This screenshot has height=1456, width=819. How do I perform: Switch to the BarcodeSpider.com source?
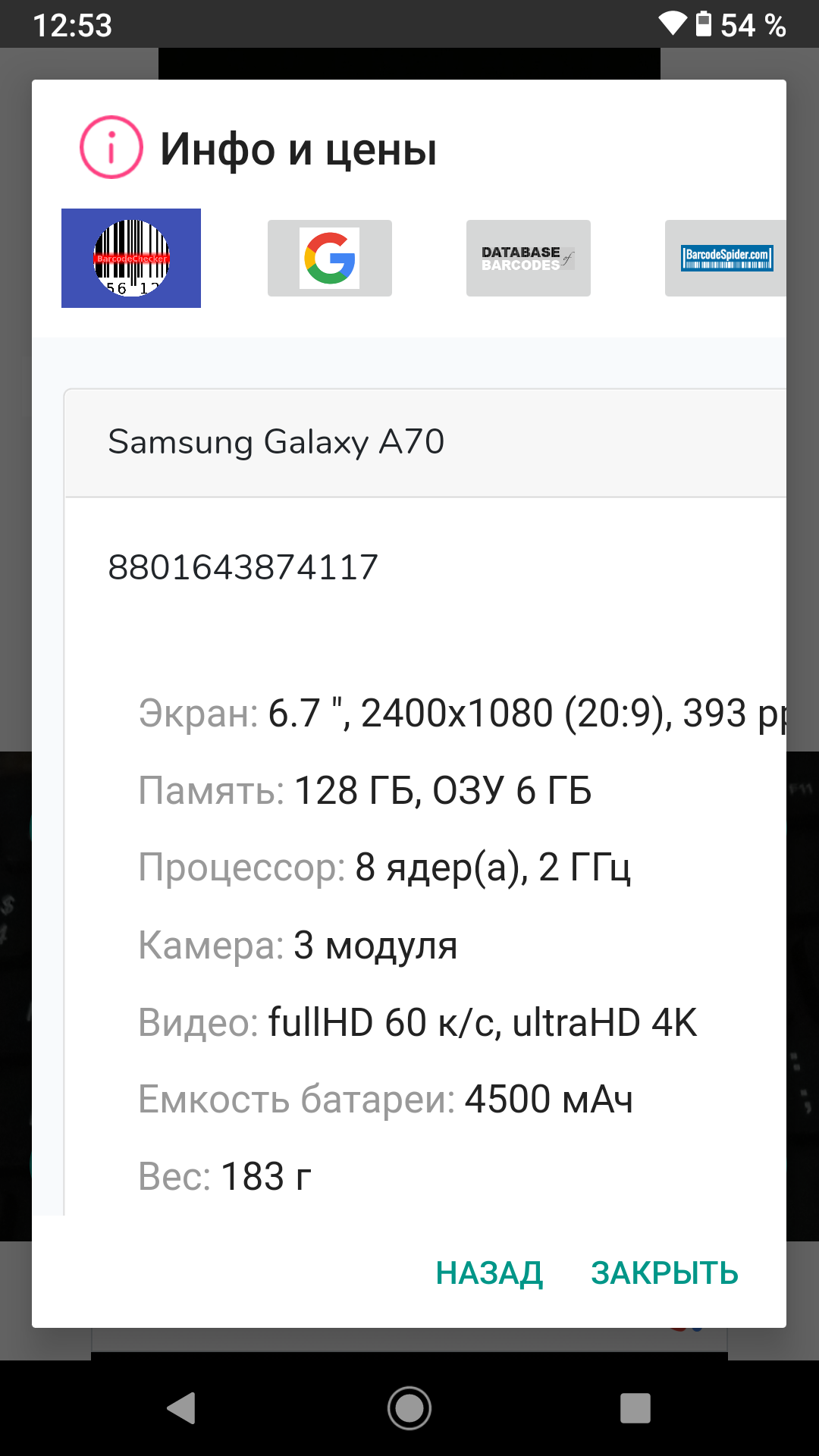click(x=726, y=258)
